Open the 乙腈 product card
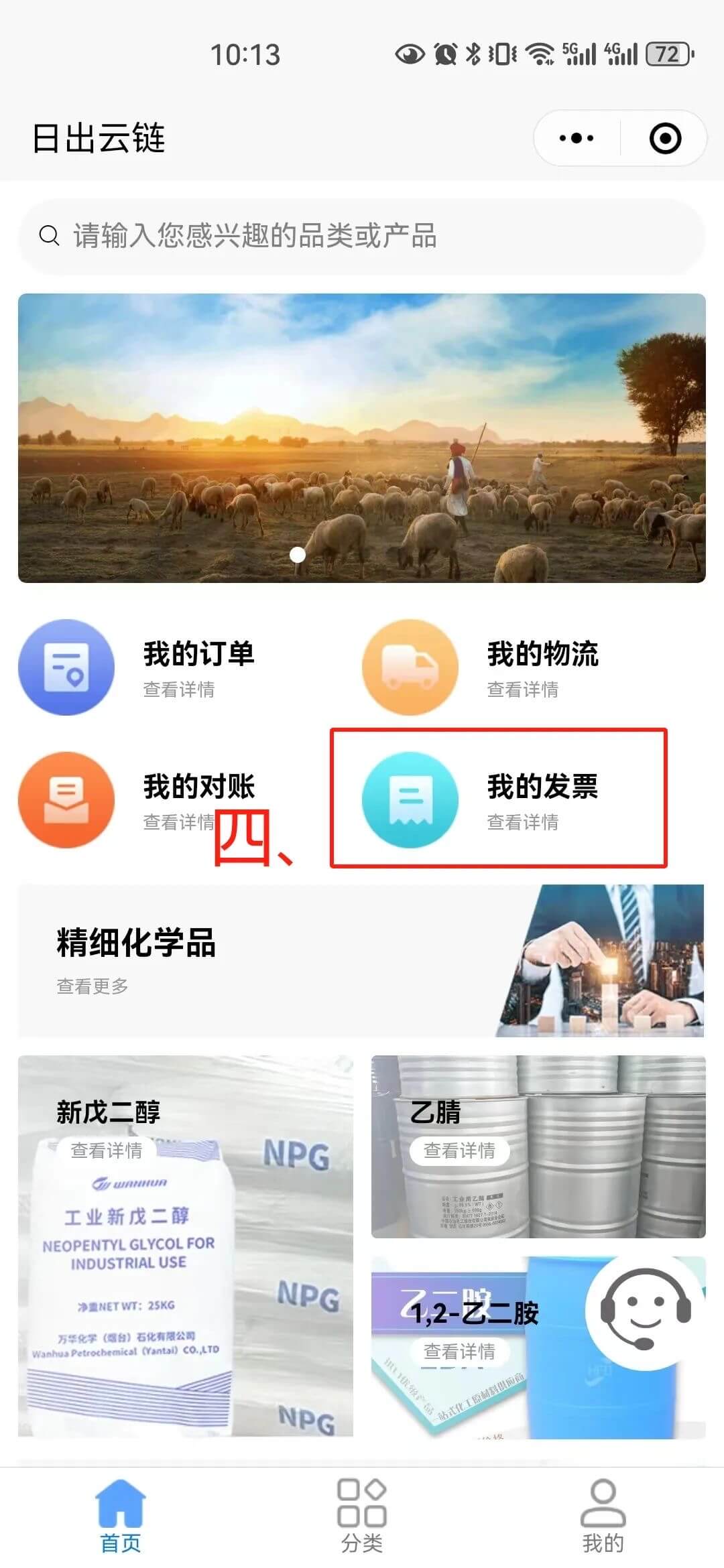724x1568 pixels. tap(538, 1147)
